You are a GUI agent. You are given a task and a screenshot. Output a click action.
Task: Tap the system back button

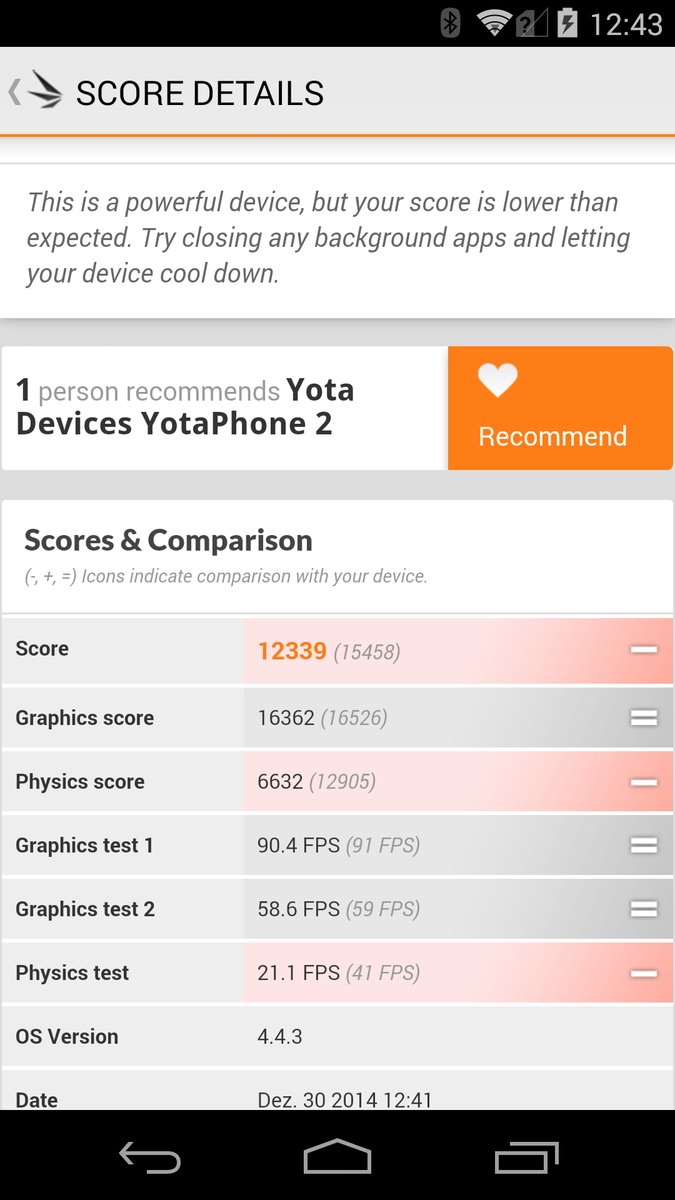point(149,1157)
